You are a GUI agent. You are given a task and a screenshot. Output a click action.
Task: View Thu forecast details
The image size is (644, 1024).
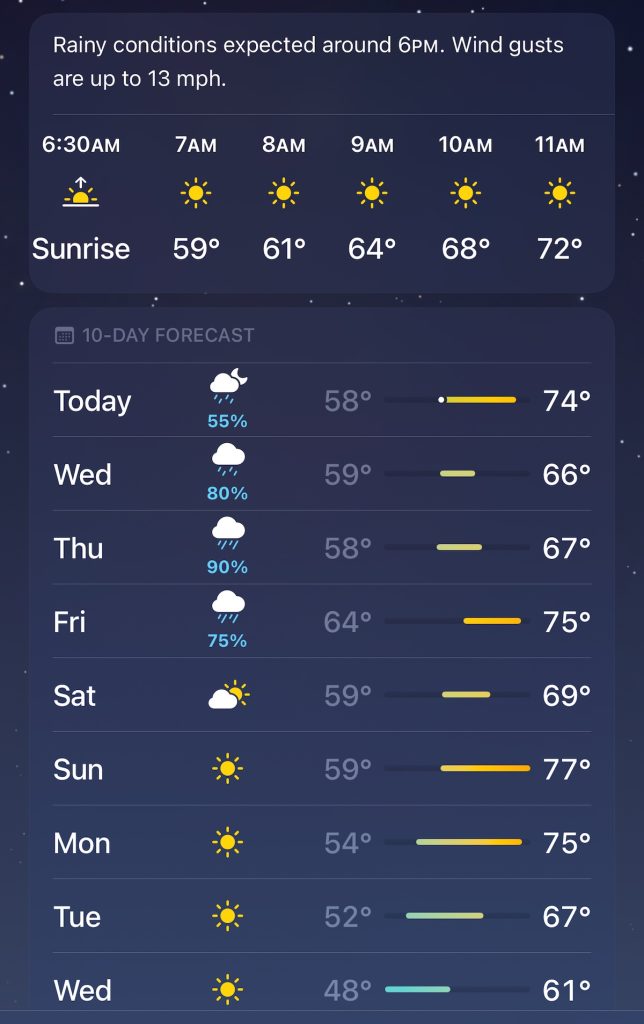tap(321, 548)
